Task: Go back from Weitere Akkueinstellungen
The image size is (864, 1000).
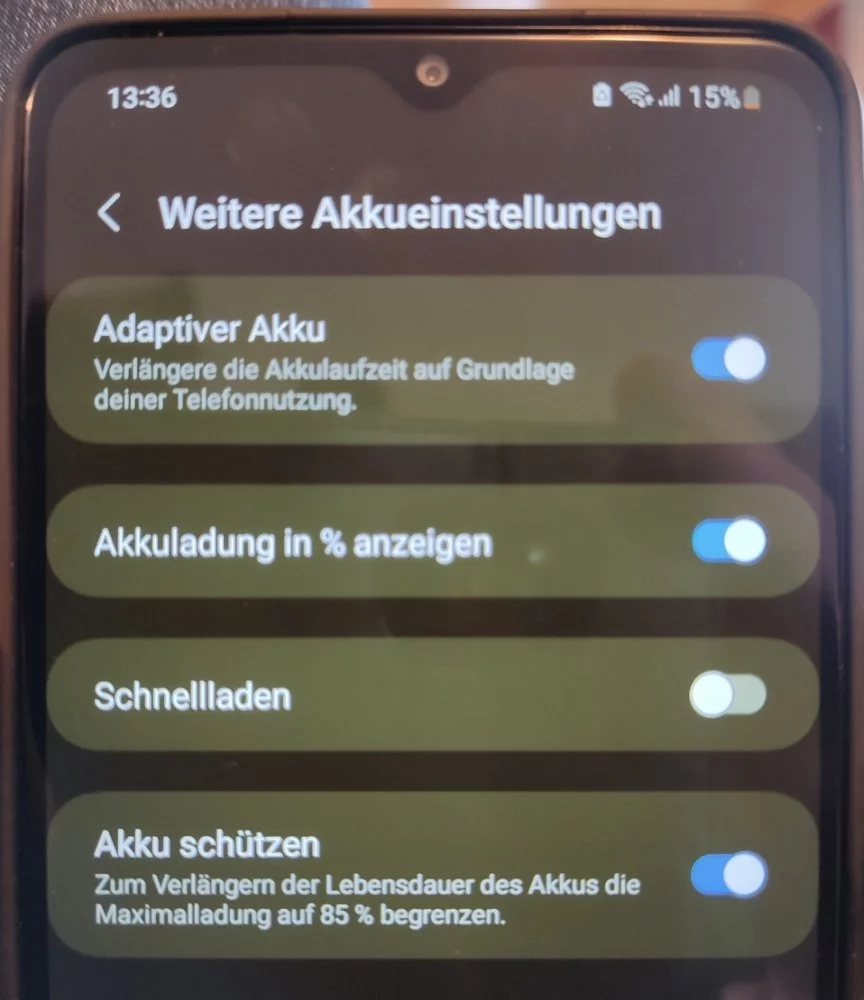Action: click(x=110, y=214)
